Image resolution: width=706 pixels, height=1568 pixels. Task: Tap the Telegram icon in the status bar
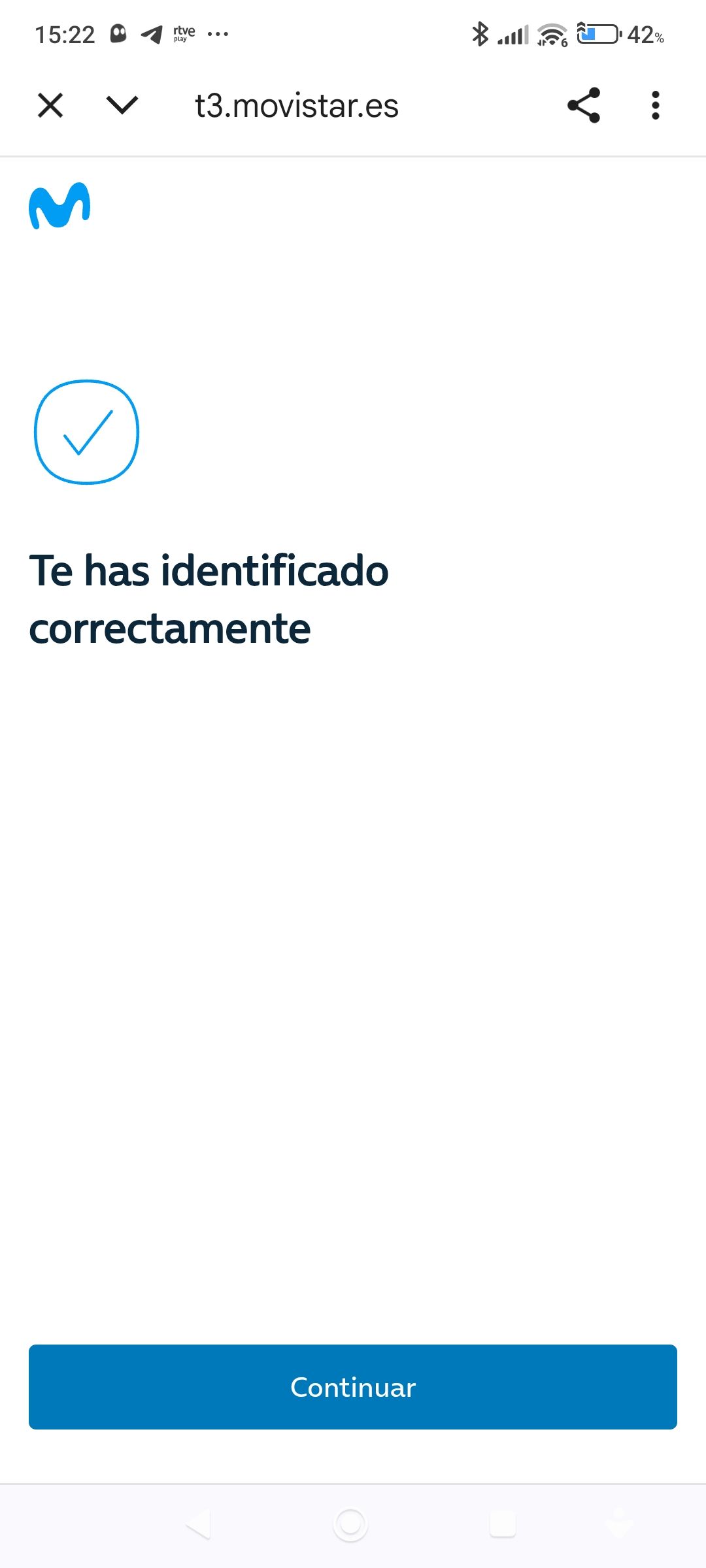152,34
